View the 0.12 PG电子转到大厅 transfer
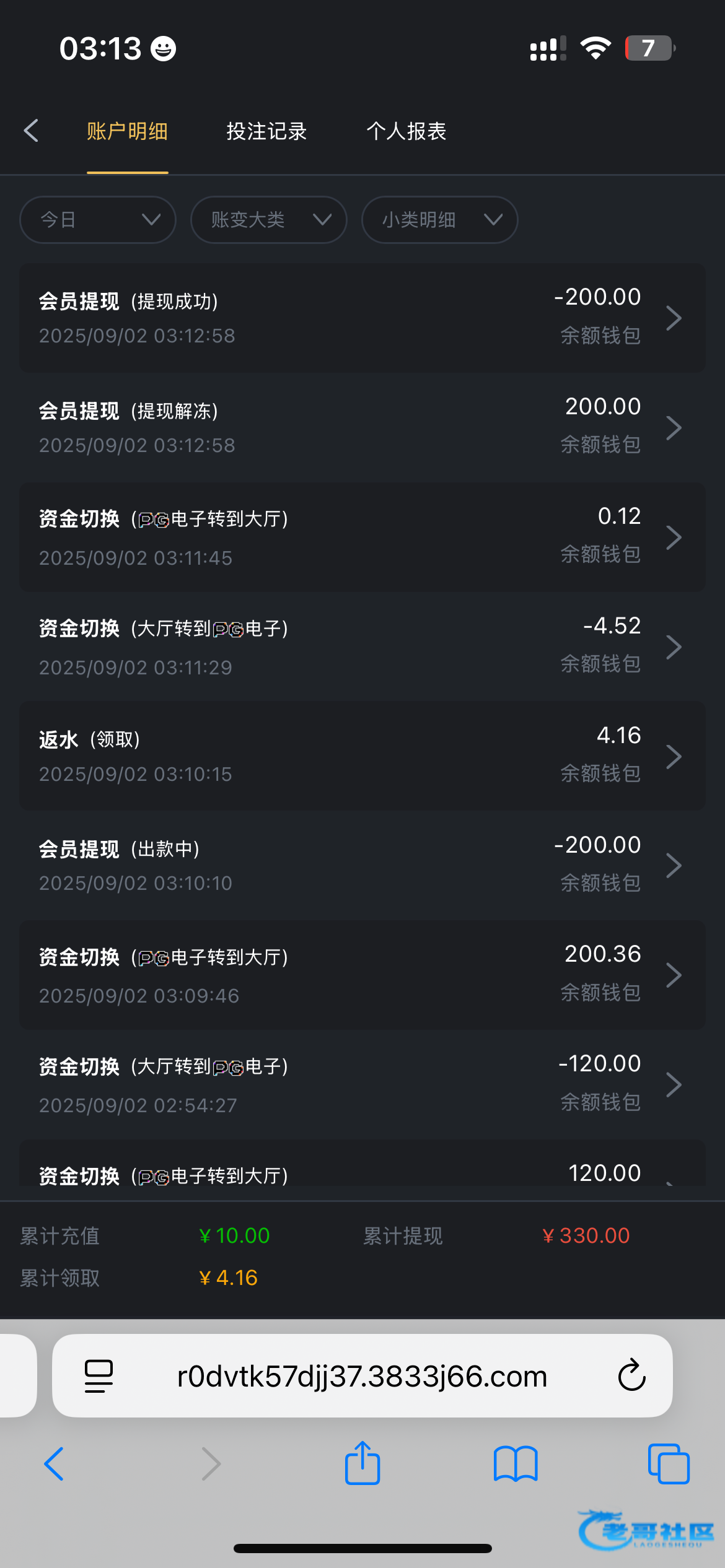Viewport: 725px width, 1568px height. click(362, 537)
